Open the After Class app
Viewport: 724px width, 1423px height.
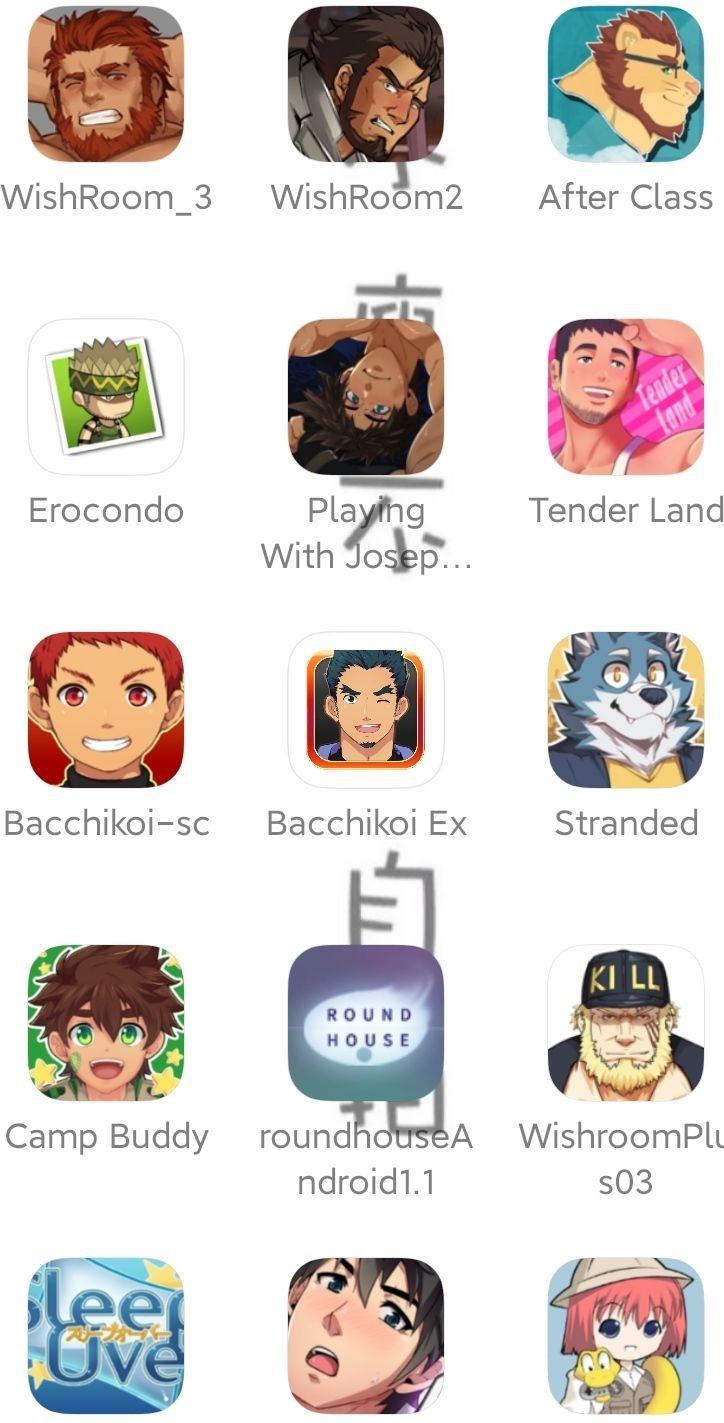(626, 84)
